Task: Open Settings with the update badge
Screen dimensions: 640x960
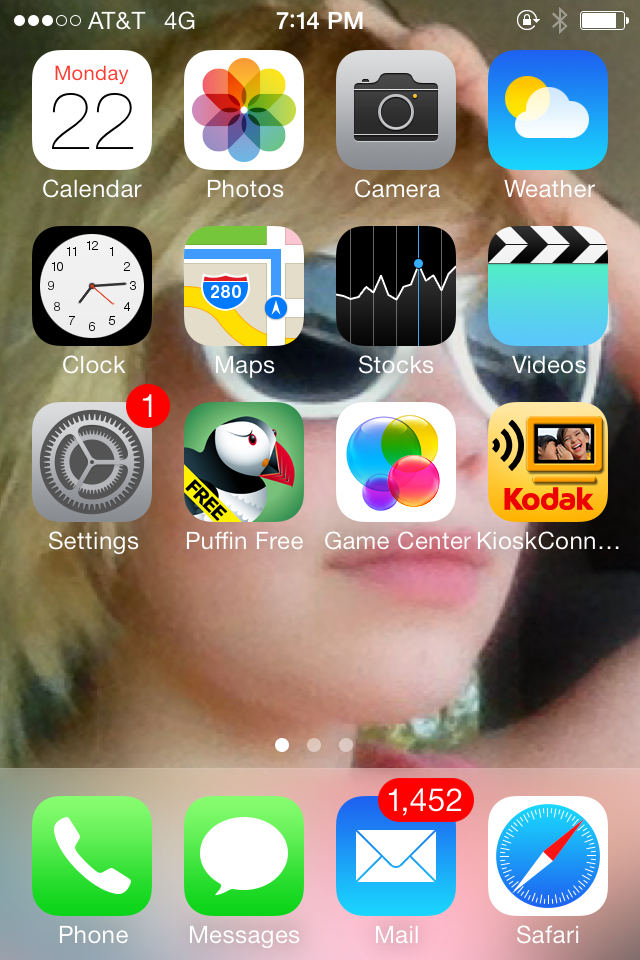Action: (x=92, y=462)
